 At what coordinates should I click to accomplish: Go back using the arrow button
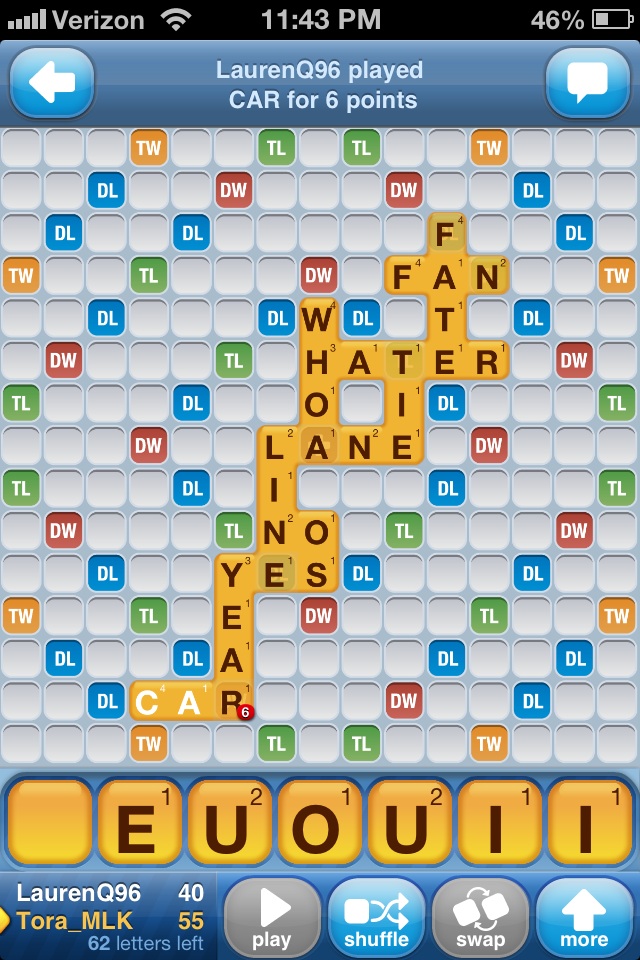click(52, 84)
